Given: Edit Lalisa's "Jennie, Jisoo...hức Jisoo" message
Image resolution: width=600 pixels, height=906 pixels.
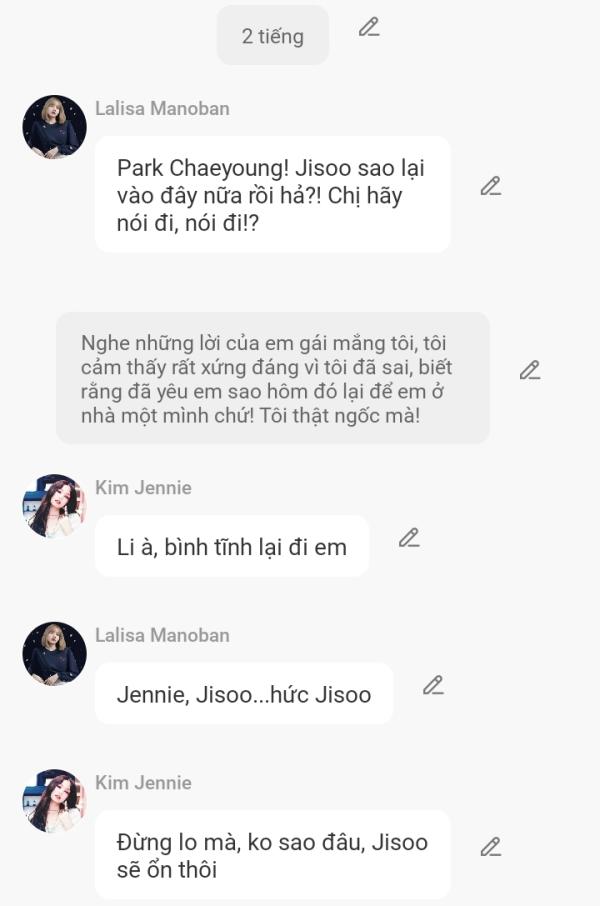Looking at the screenshot, I should pos(432,685).
